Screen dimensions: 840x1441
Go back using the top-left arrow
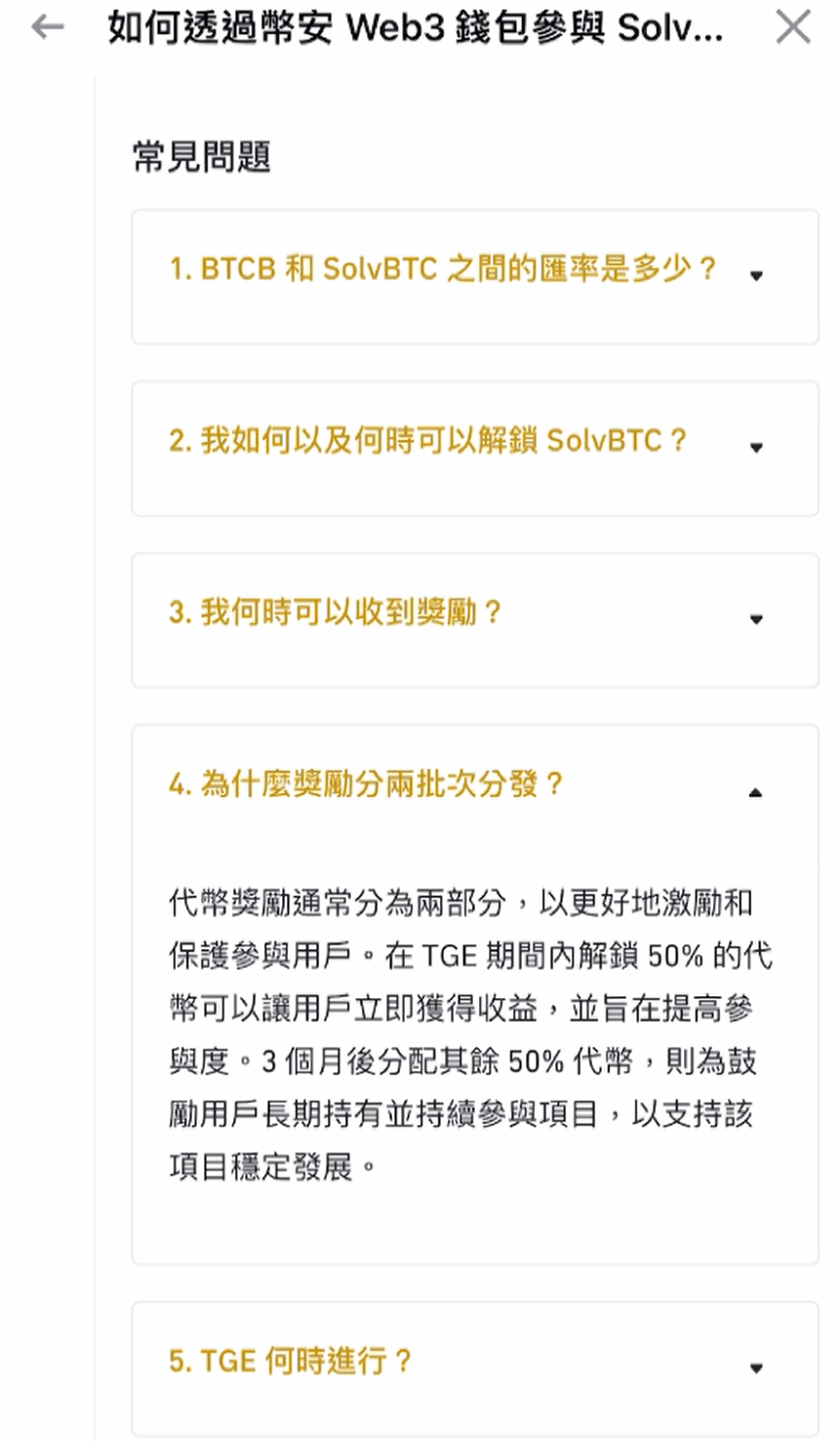[47, 28]
